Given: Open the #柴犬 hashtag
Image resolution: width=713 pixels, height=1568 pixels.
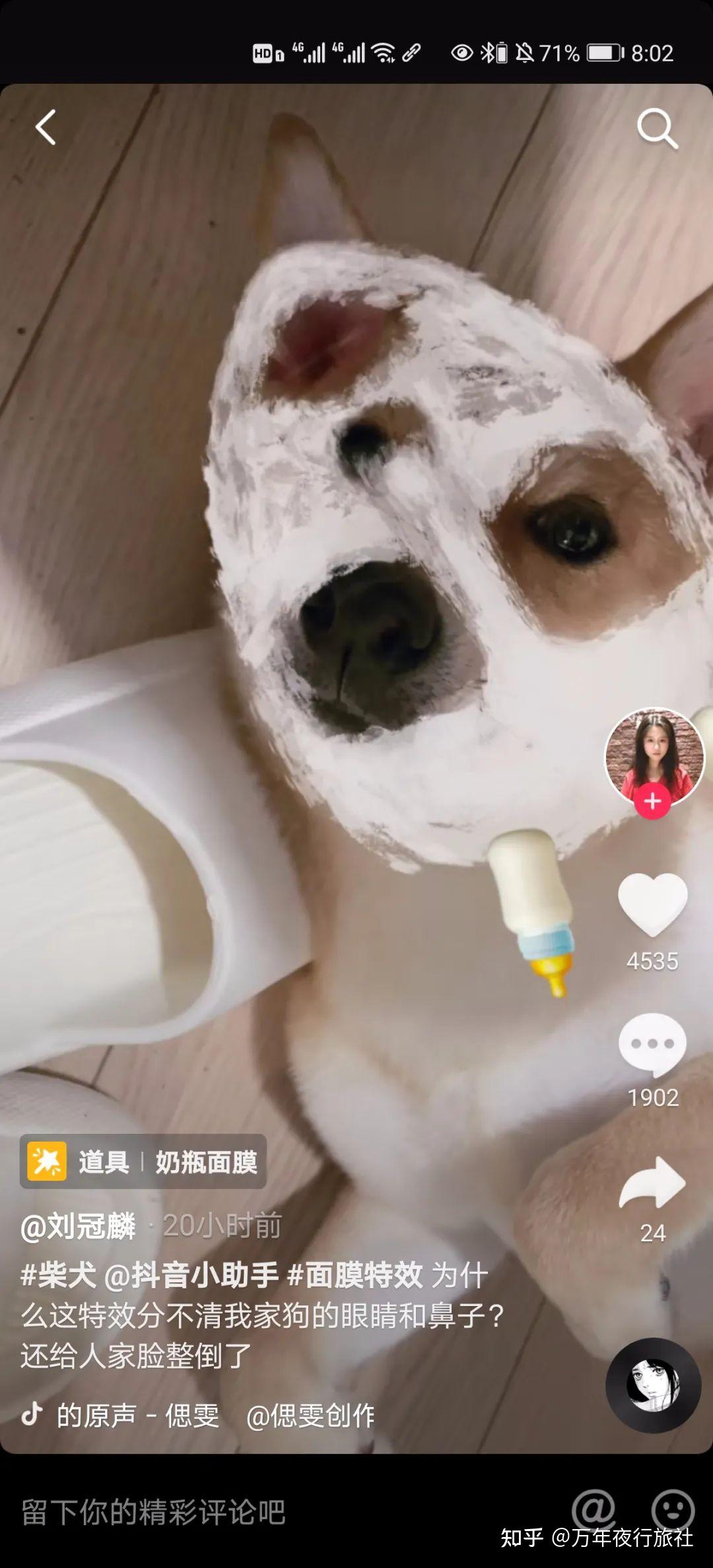Looking at the screenshot, I should pyautogui.click(x=58, y=1274).
